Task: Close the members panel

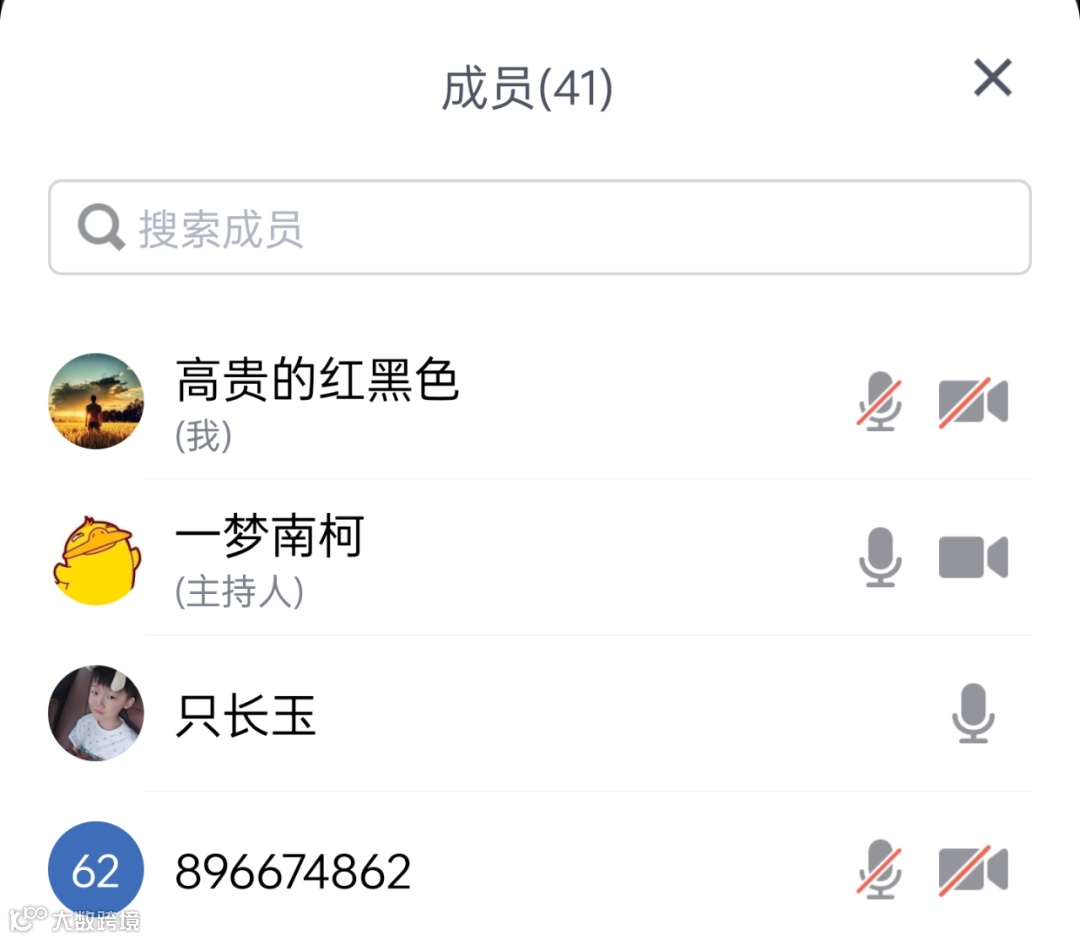Action: click(x=993, y=77)
